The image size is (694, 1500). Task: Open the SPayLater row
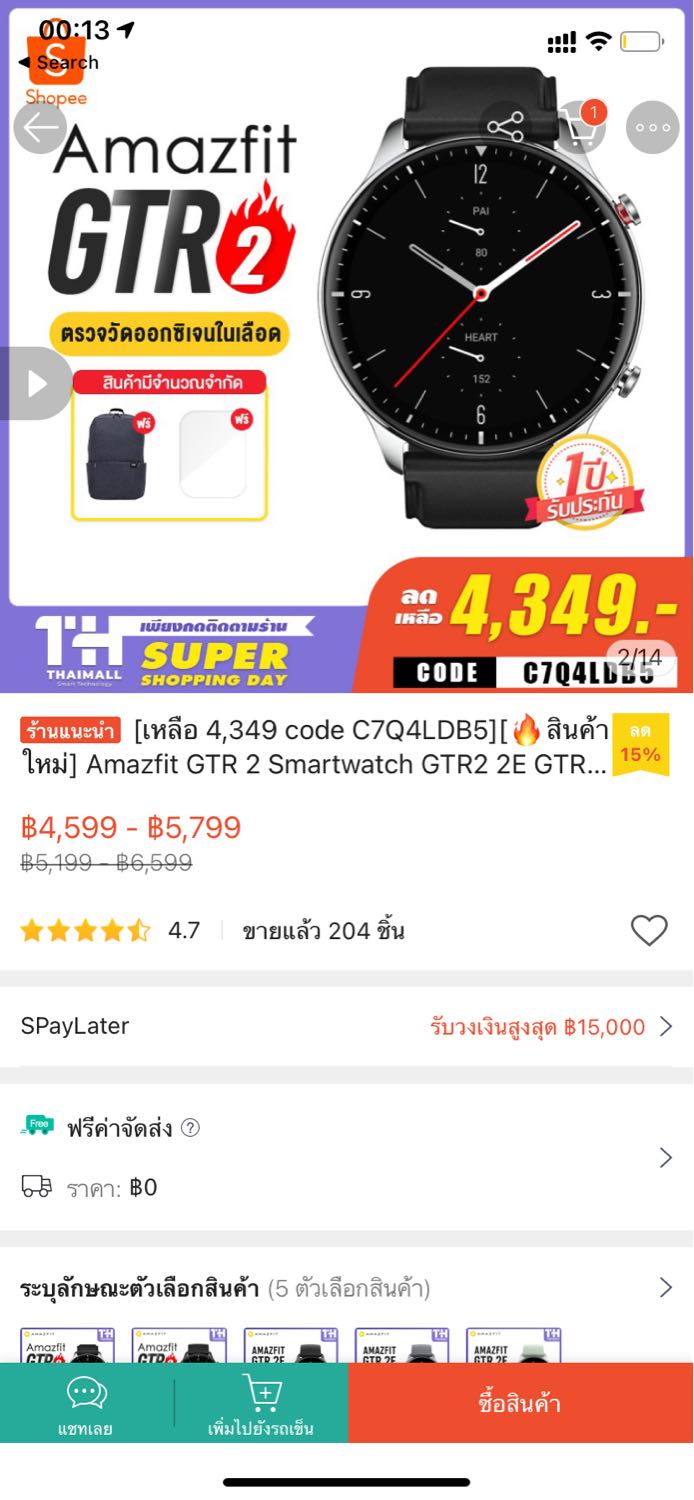click(347, 1026)
